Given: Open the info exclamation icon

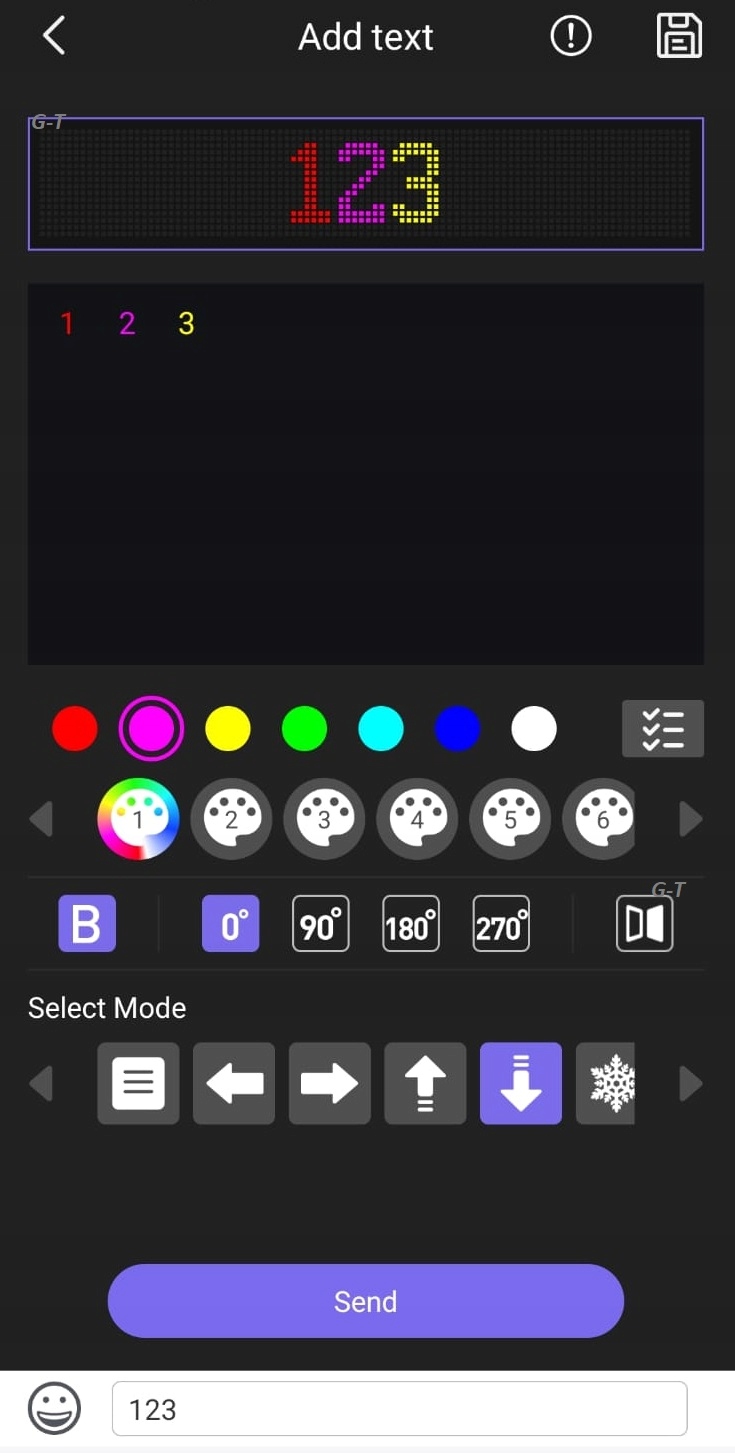Looking at the screenshot, I should coord(571,37).
